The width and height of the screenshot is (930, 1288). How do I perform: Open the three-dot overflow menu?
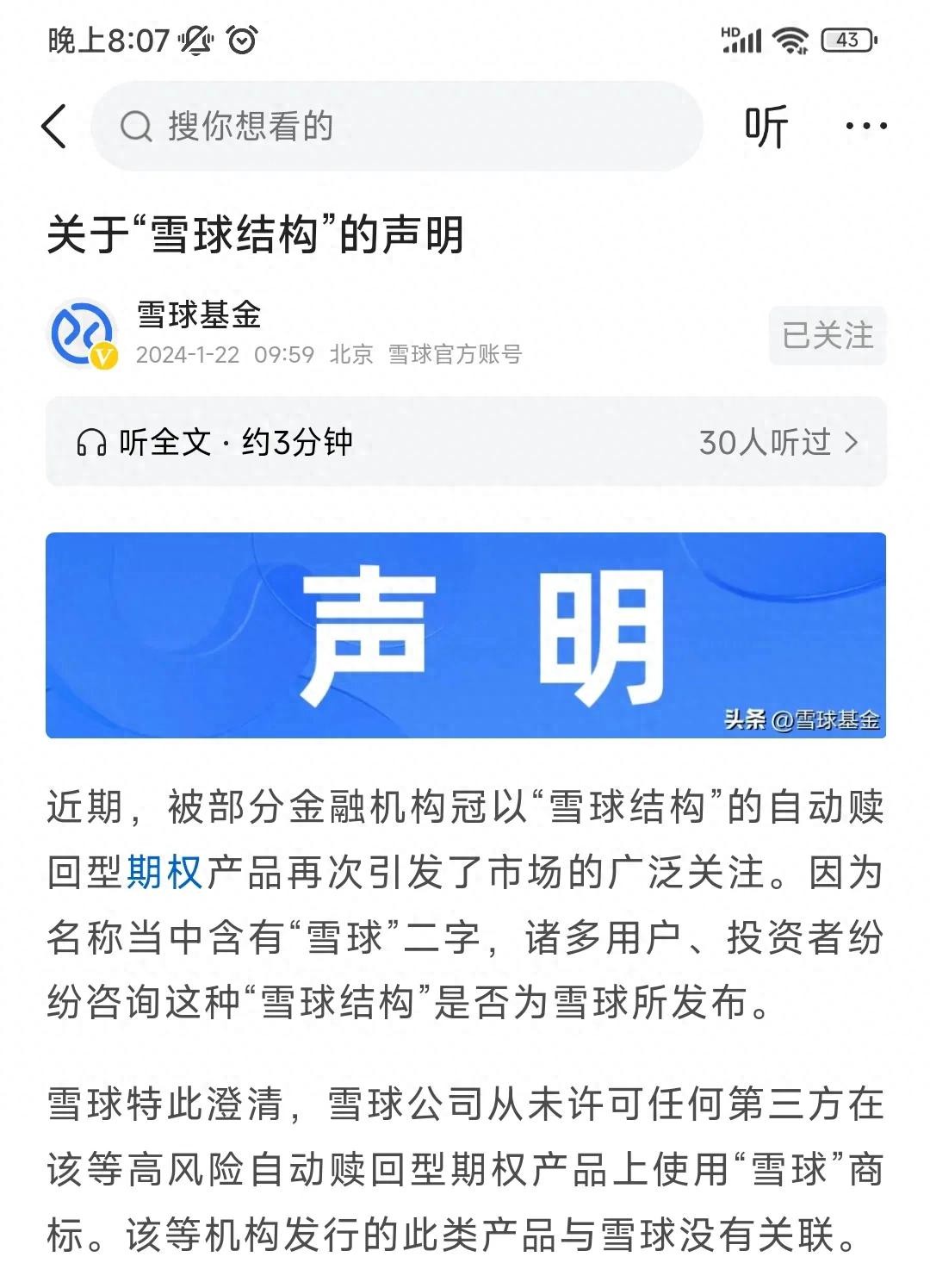tap(865, 127)
